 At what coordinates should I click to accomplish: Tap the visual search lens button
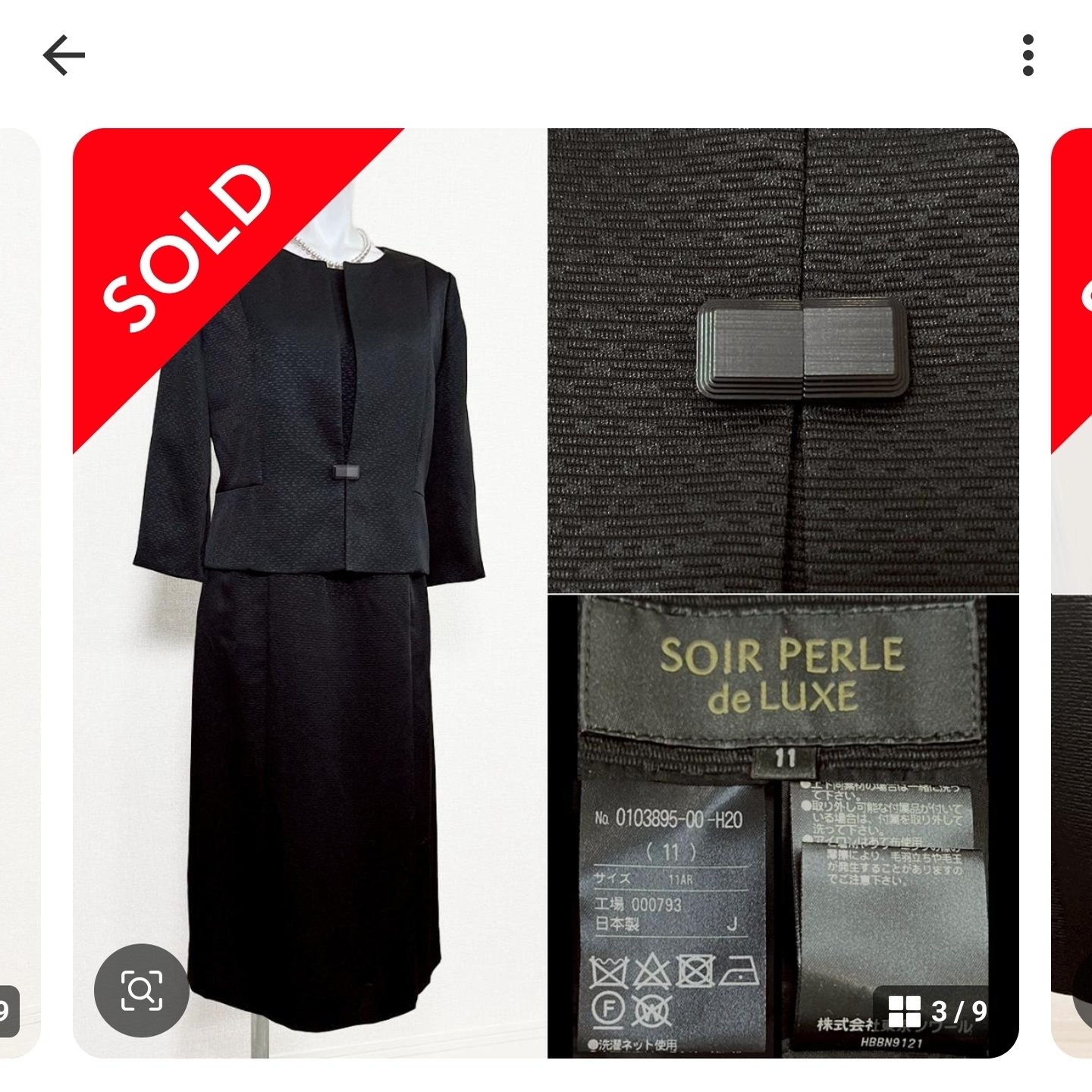coord(141,990)
